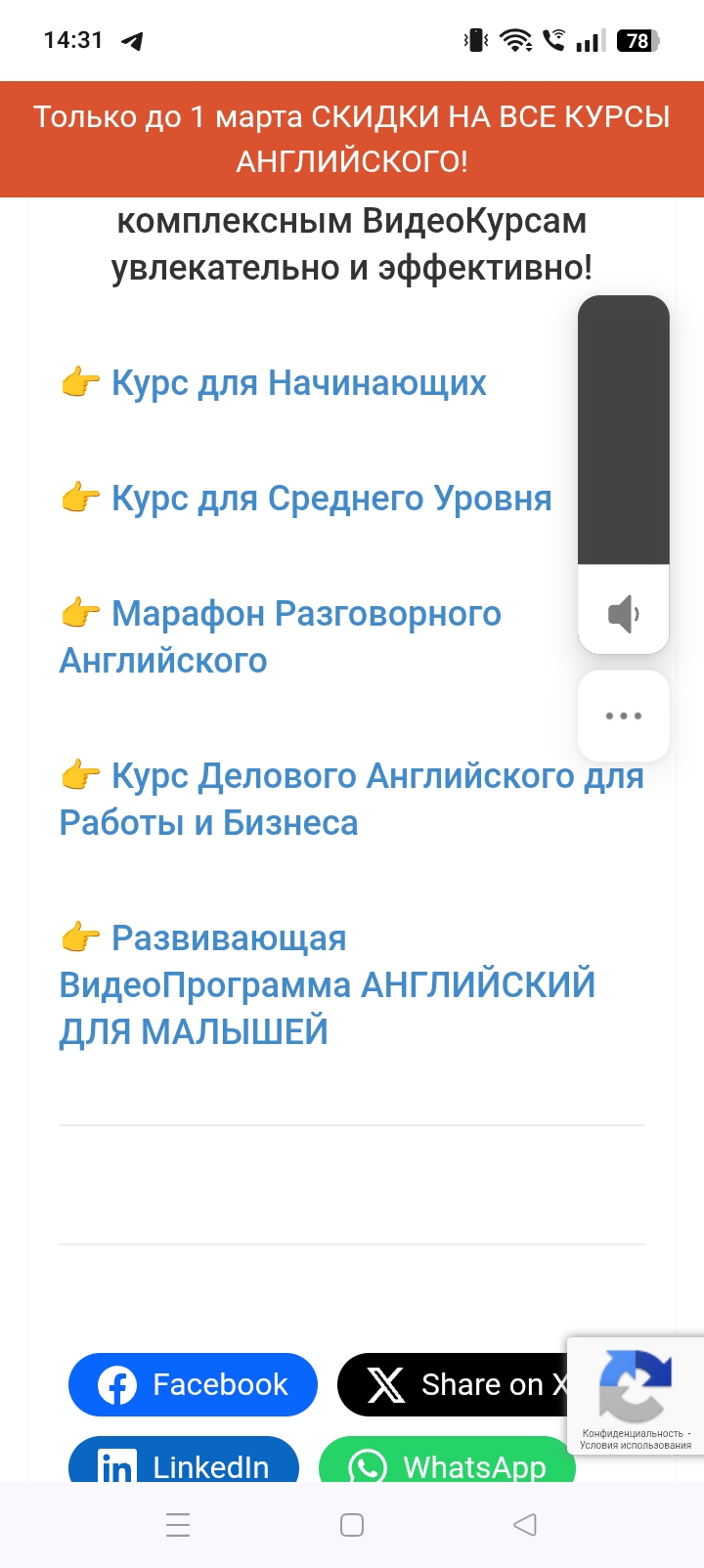
Task: Share the page on Facebook
Action: pyautogui.click(x=193, y=1384)
